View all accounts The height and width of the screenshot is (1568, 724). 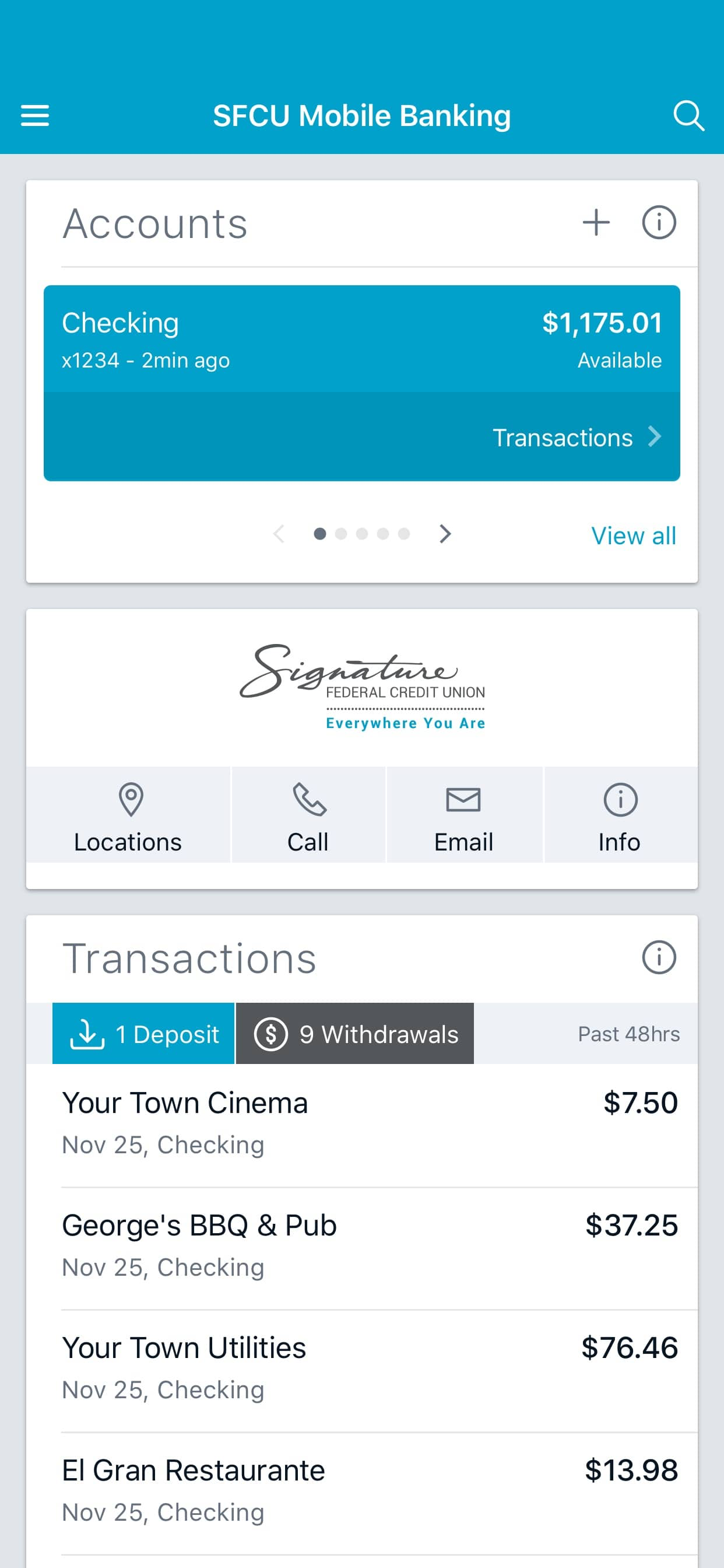(x=634, y=535)
